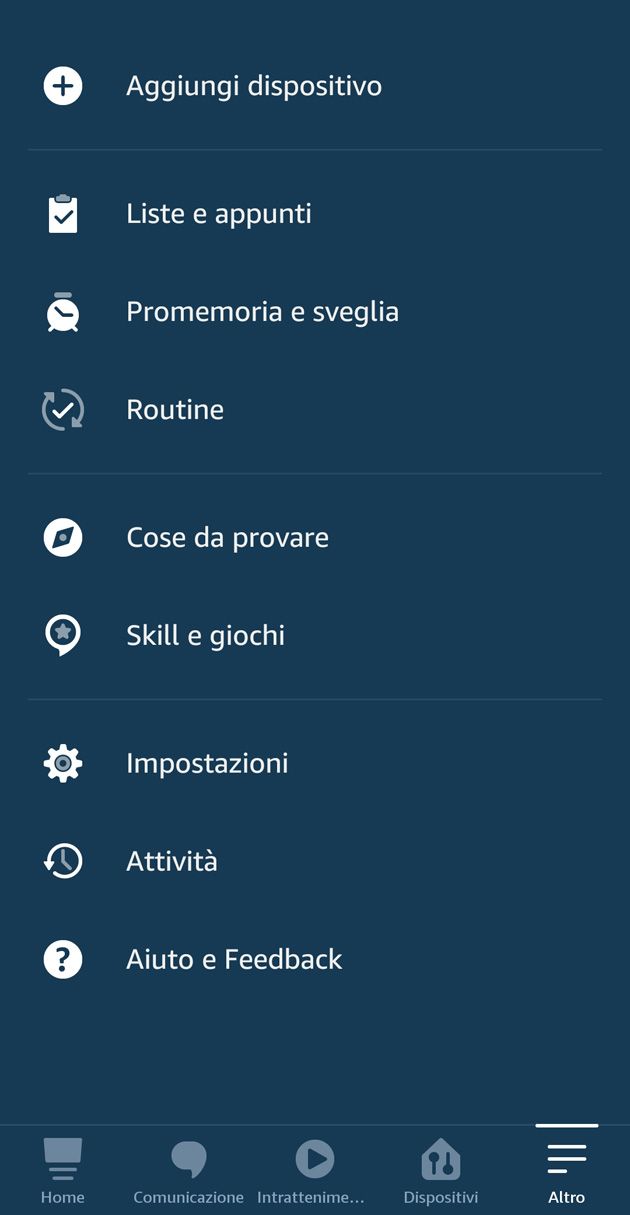The width and height of the screenshot is (630, 1215).
Task: Go to Routine
Action: [175, 410]
